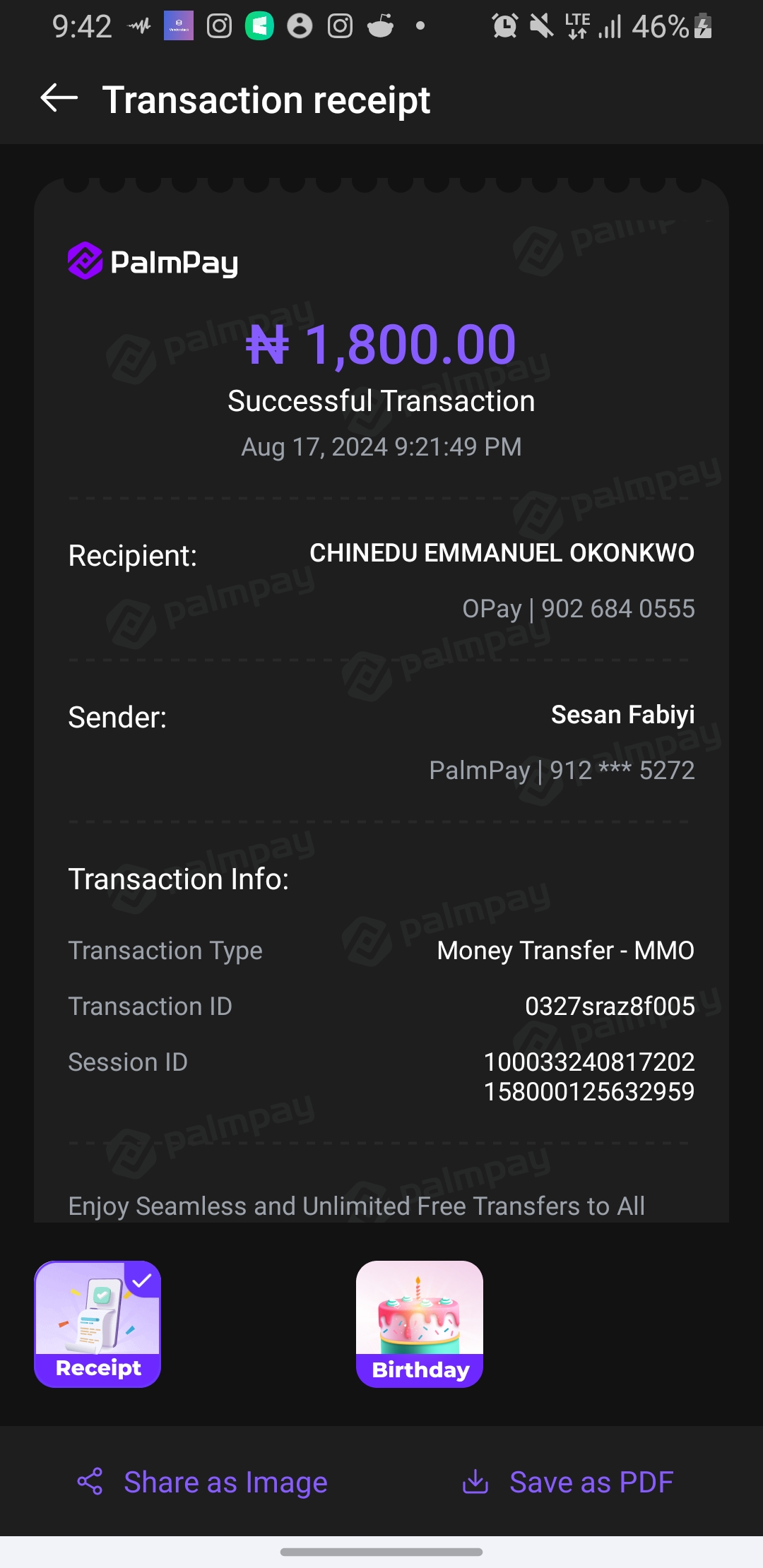Choose the Birthday receipt template
This screenshot has width=763, height=1568.
pos(420,1324)
